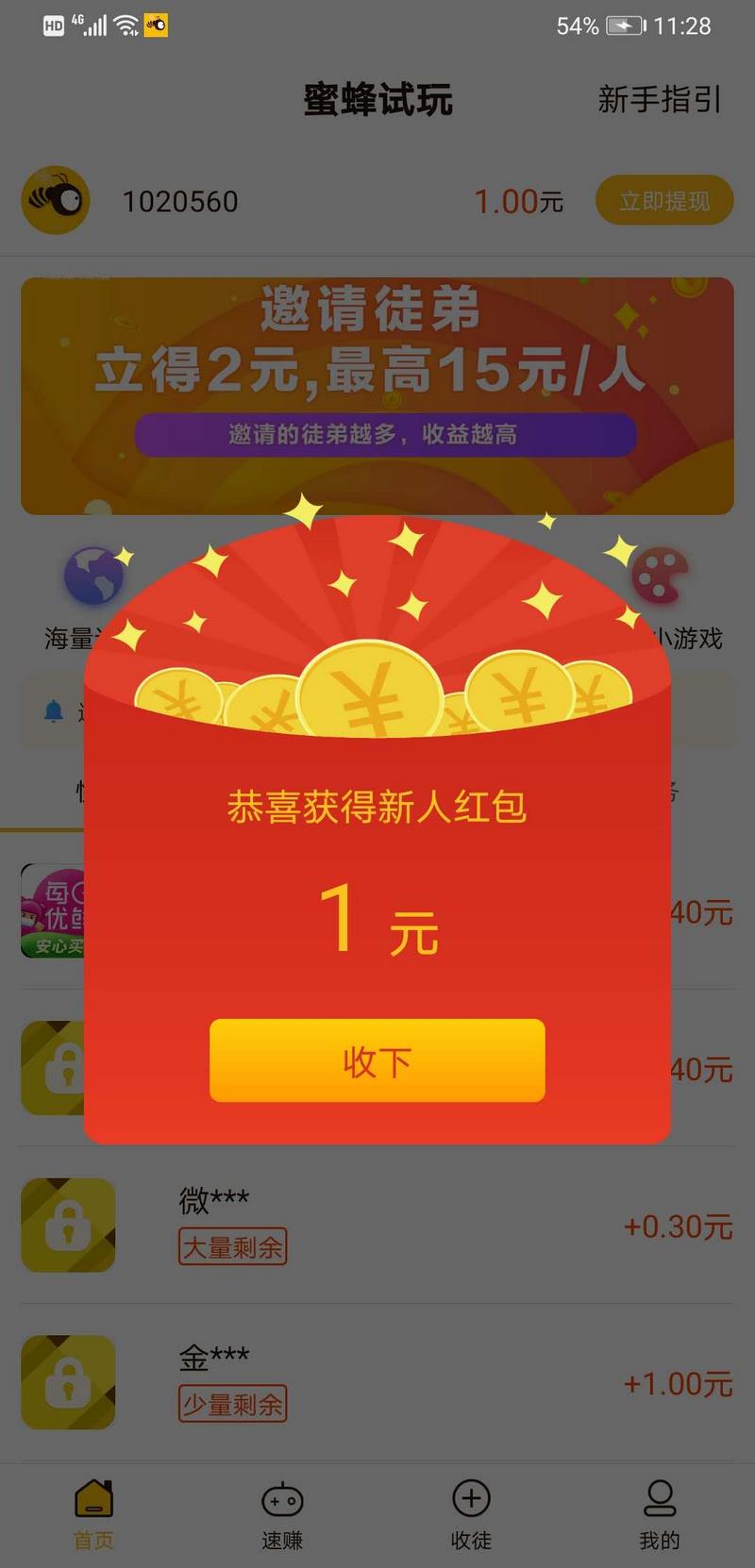Tap the 1.00元 balance amount
The height and width of the screenshot is (1568, 755).
tap(517, 200)
